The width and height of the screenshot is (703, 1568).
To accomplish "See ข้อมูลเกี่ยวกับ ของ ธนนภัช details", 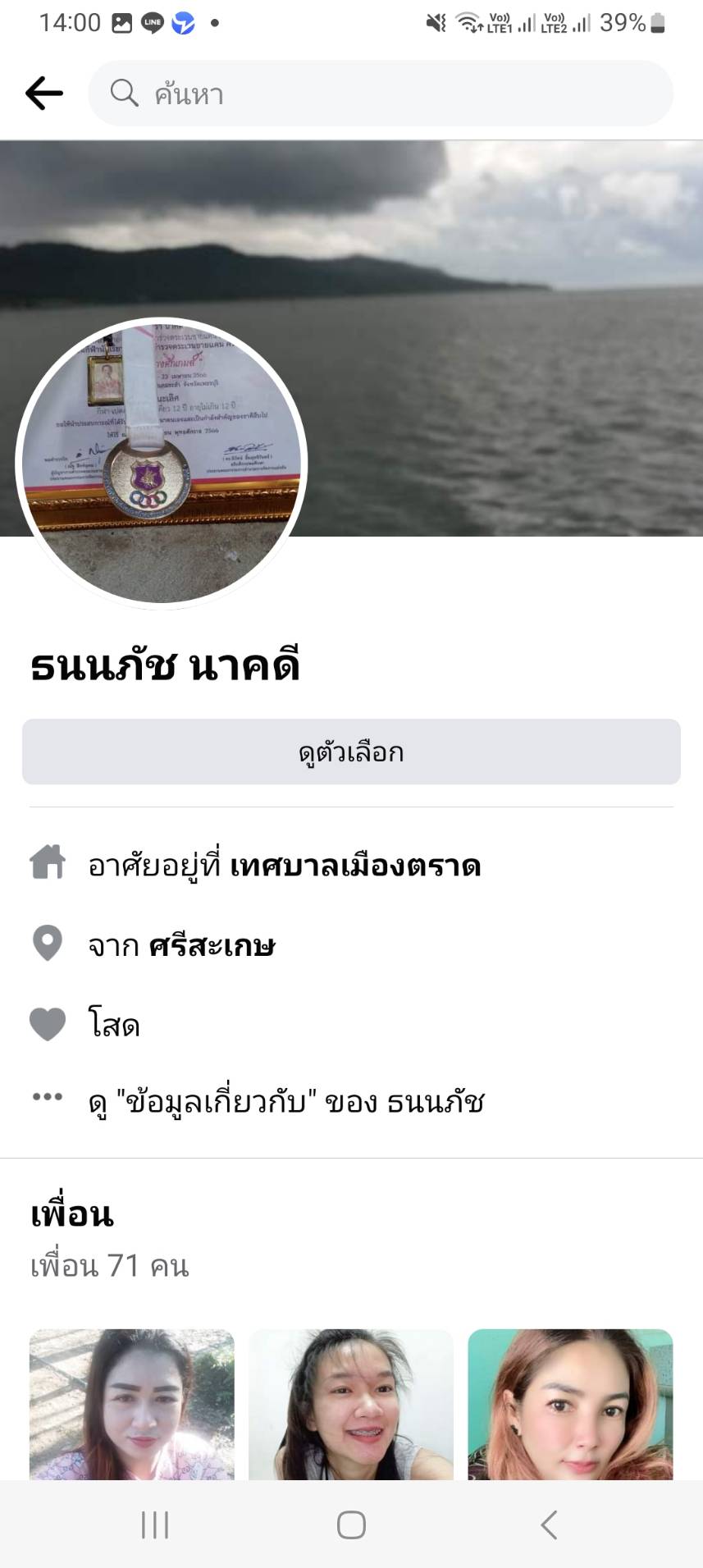I will 285,1101.
